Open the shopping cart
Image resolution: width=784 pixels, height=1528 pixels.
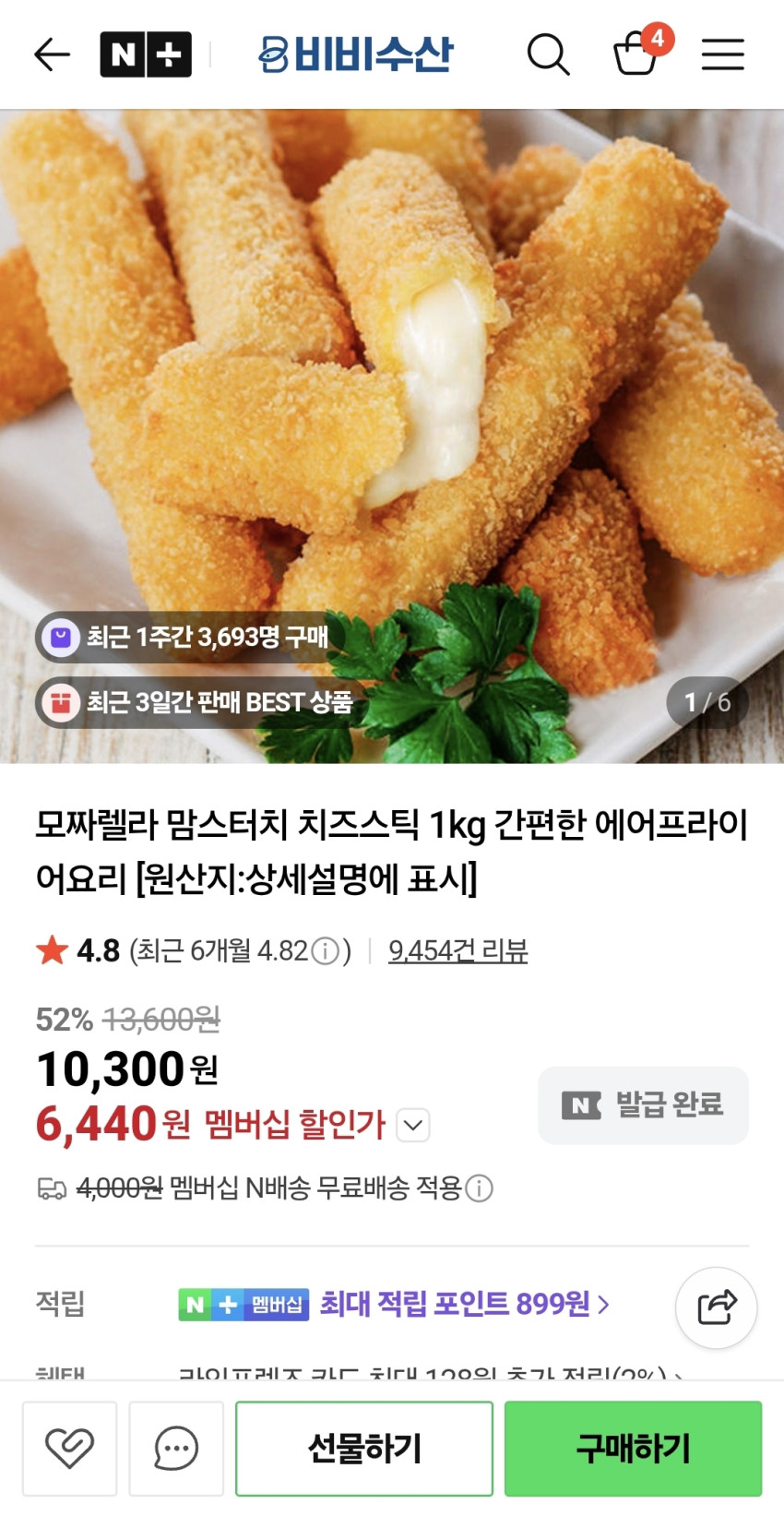coord(636,54)
